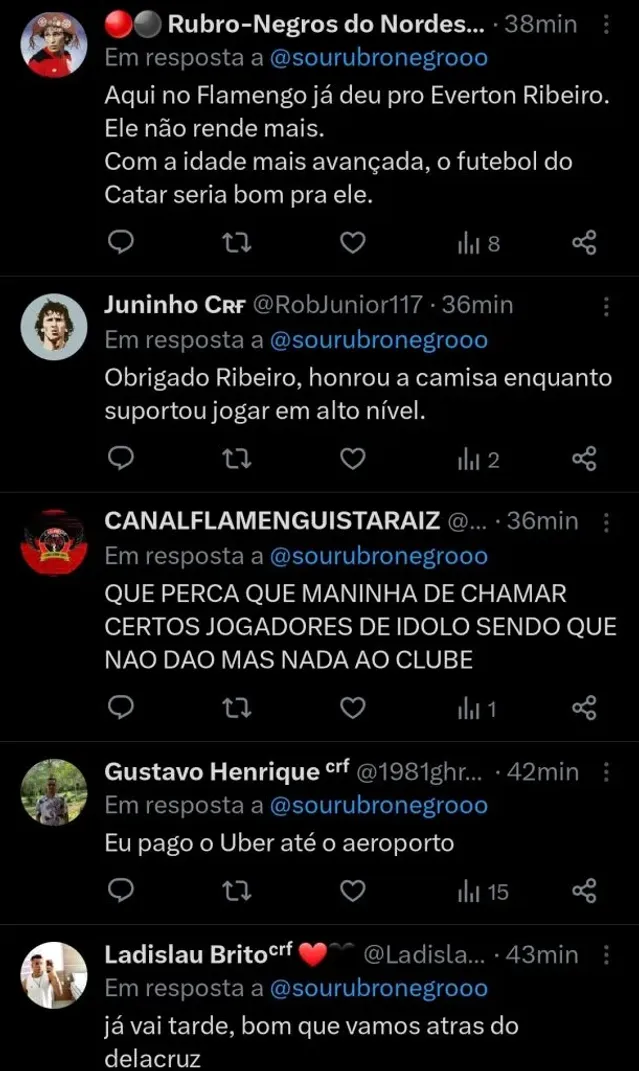Like Rubro-Negros do Nordeste's reply
Viewport: 639px width, 1071px height.
click(352, 242)
